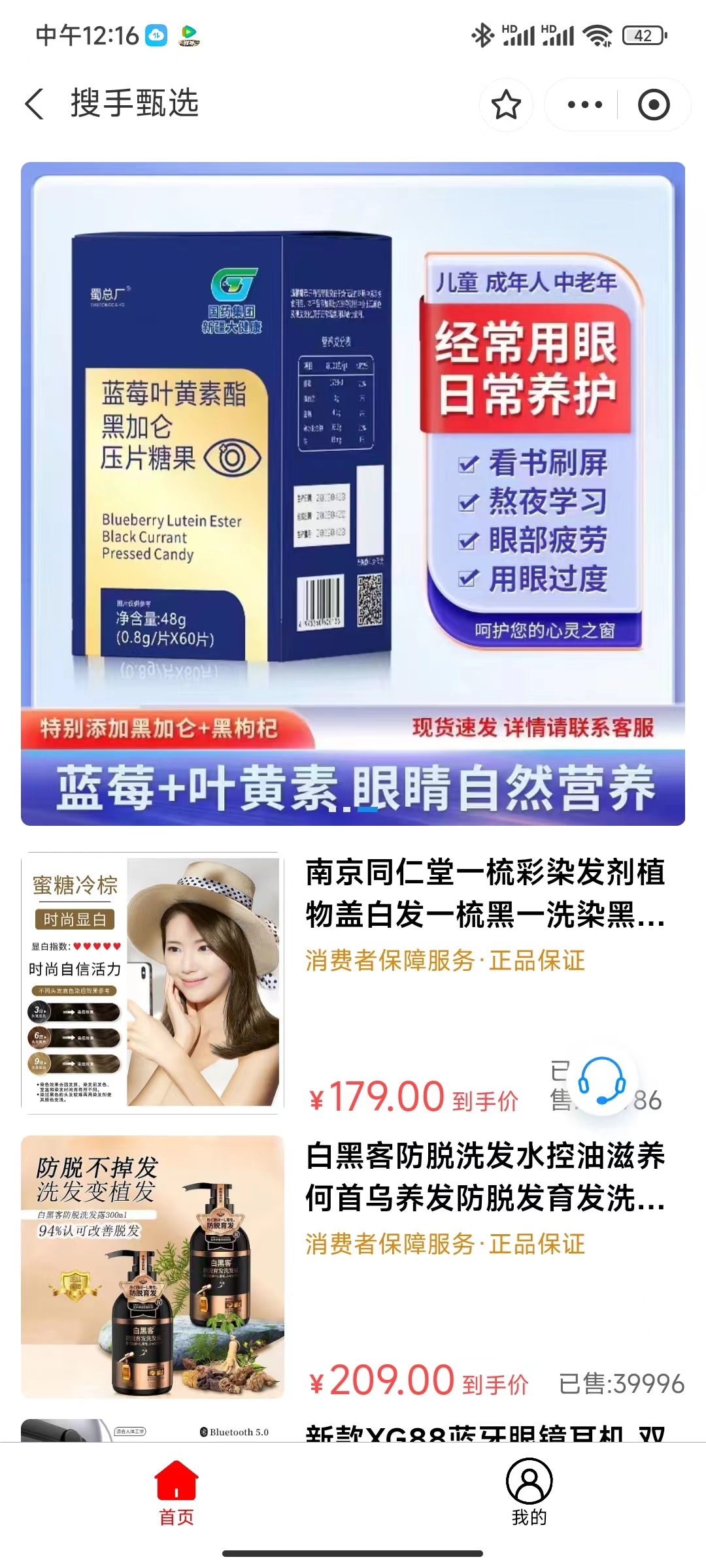Favorite this mini program with the star
This screenshot has width=706, height=1568.
(506, 105)
